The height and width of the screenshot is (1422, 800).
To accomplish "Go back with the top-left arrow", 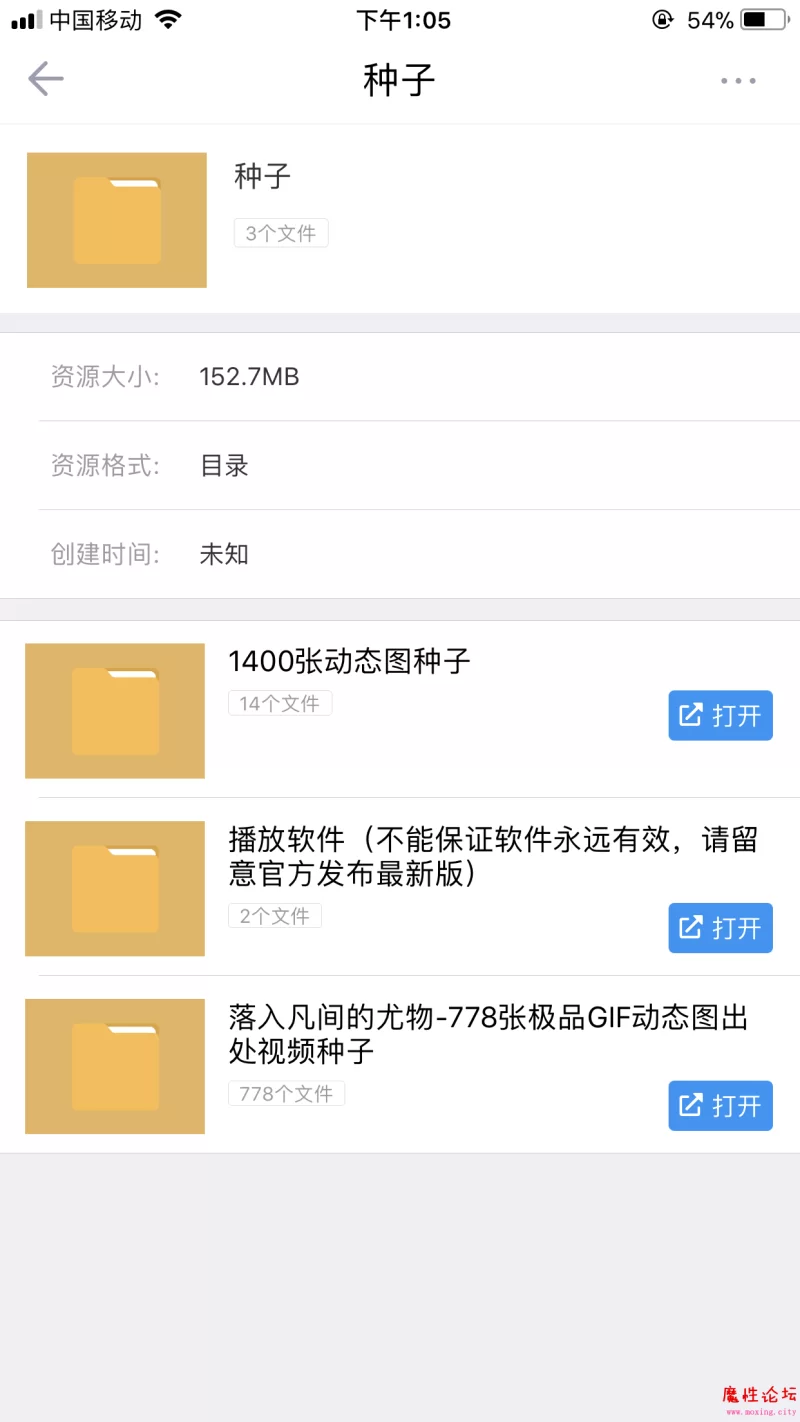I will point(45,79).
